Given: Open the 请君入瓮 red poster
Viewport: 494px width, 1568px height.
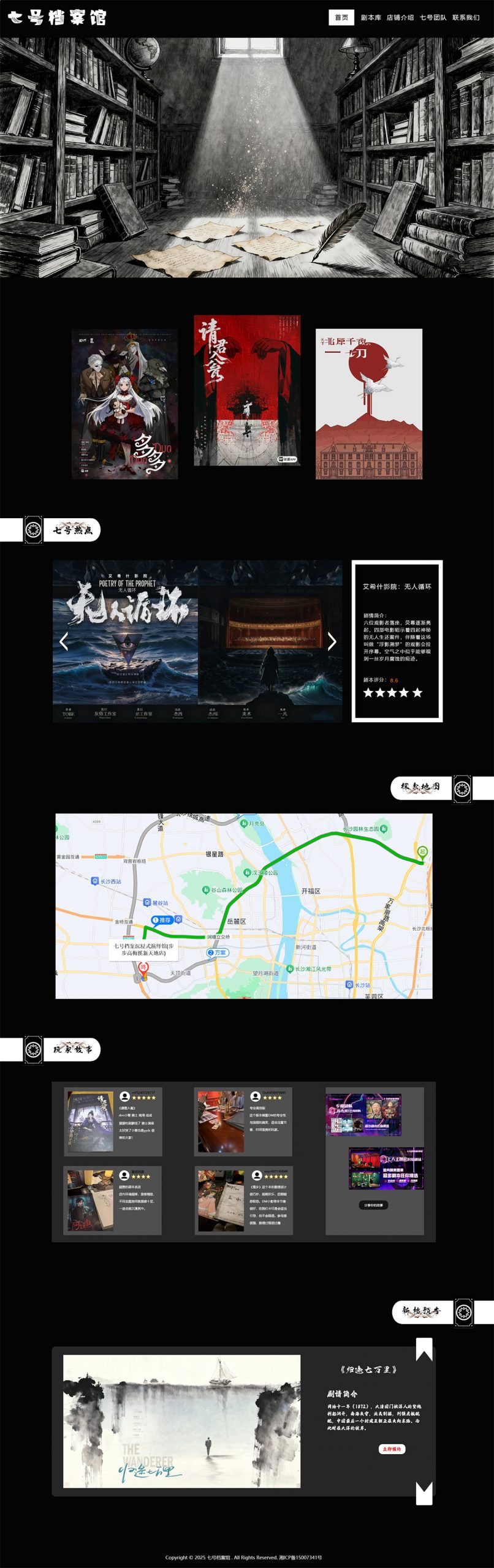Looking at the screenshot, I should [x=247, y=390].
